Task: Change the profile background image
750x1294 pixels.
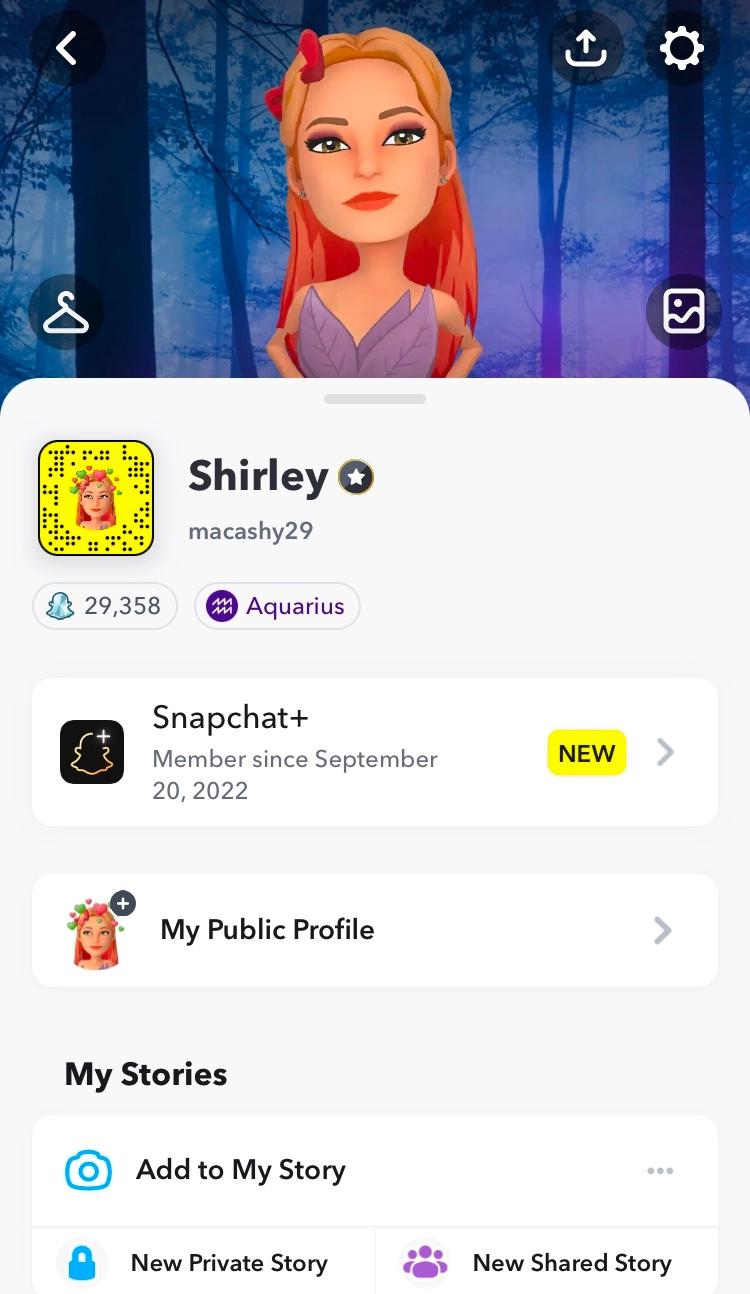Action: pyautogui.click(x=684, y=313)
